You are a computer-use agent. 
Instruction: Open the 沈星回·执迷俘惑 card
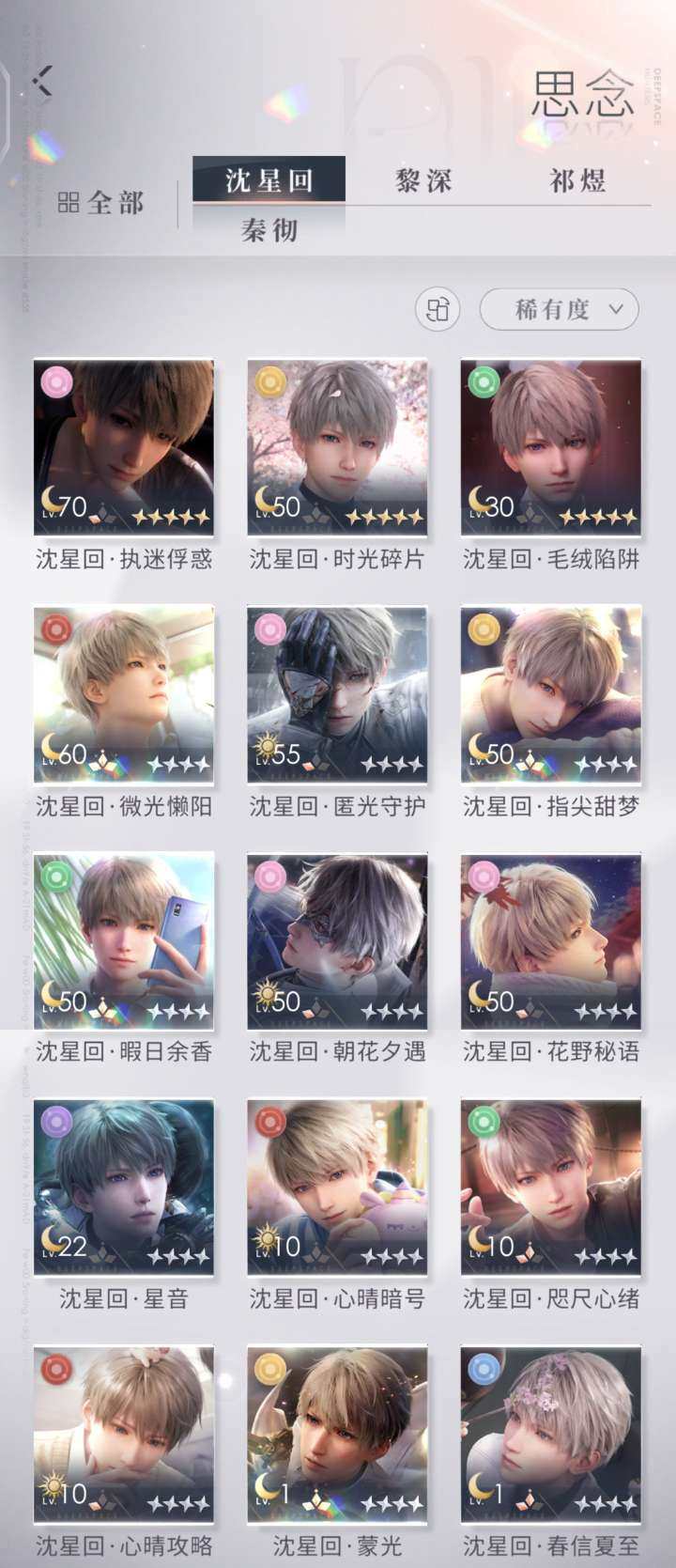click(x=124, y=447)
